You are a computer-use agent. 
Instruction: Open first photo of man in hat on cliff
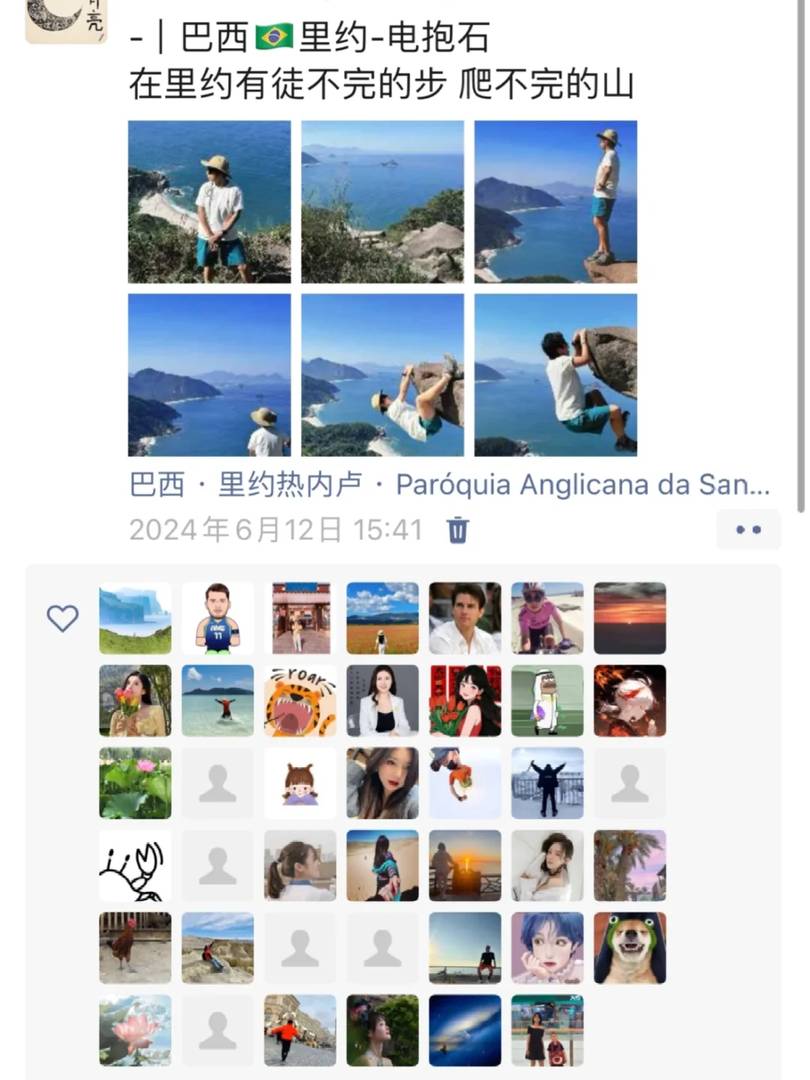click(209, 202)
